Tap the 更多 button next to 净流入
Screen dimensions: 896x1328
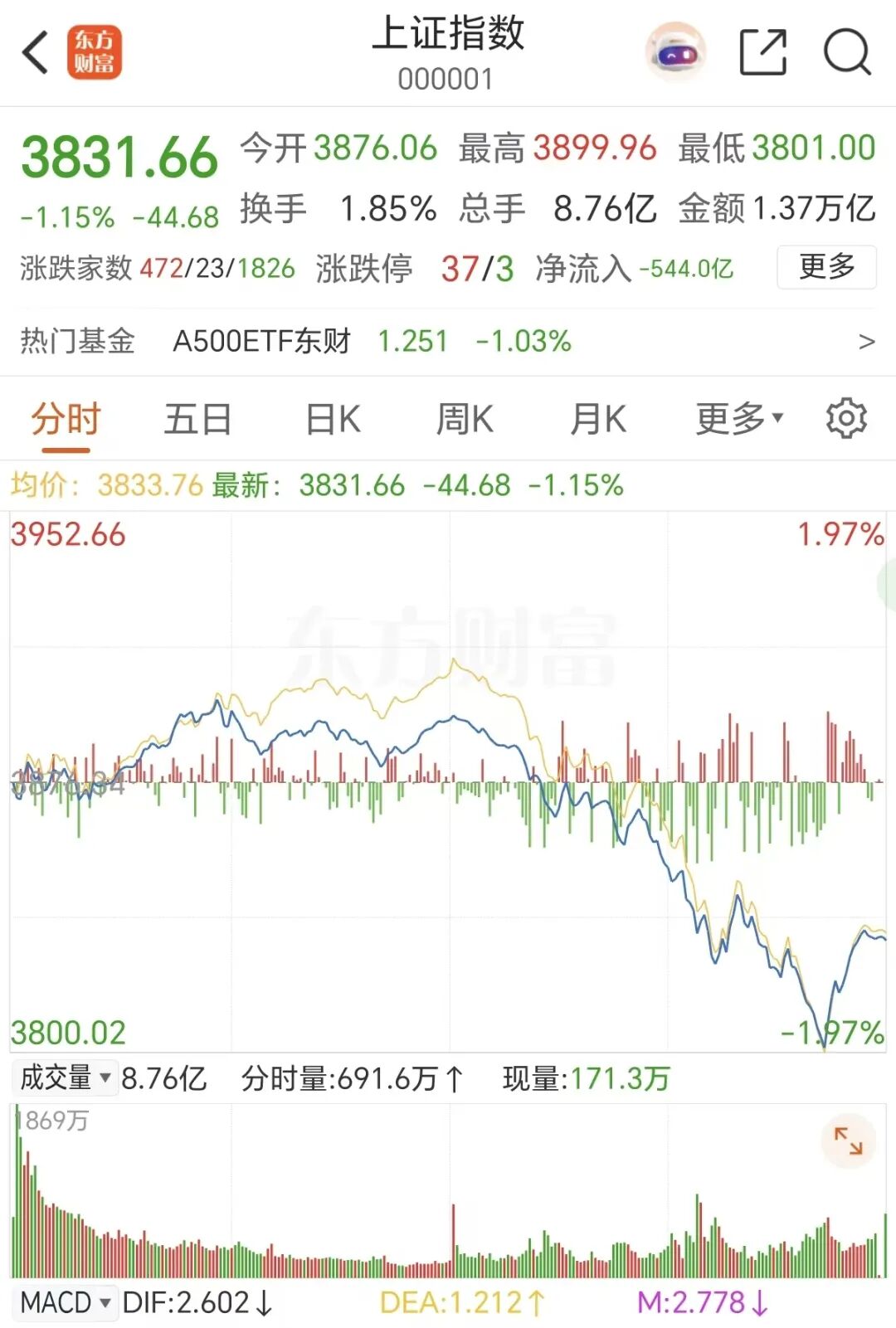click(x=825, y=268)
